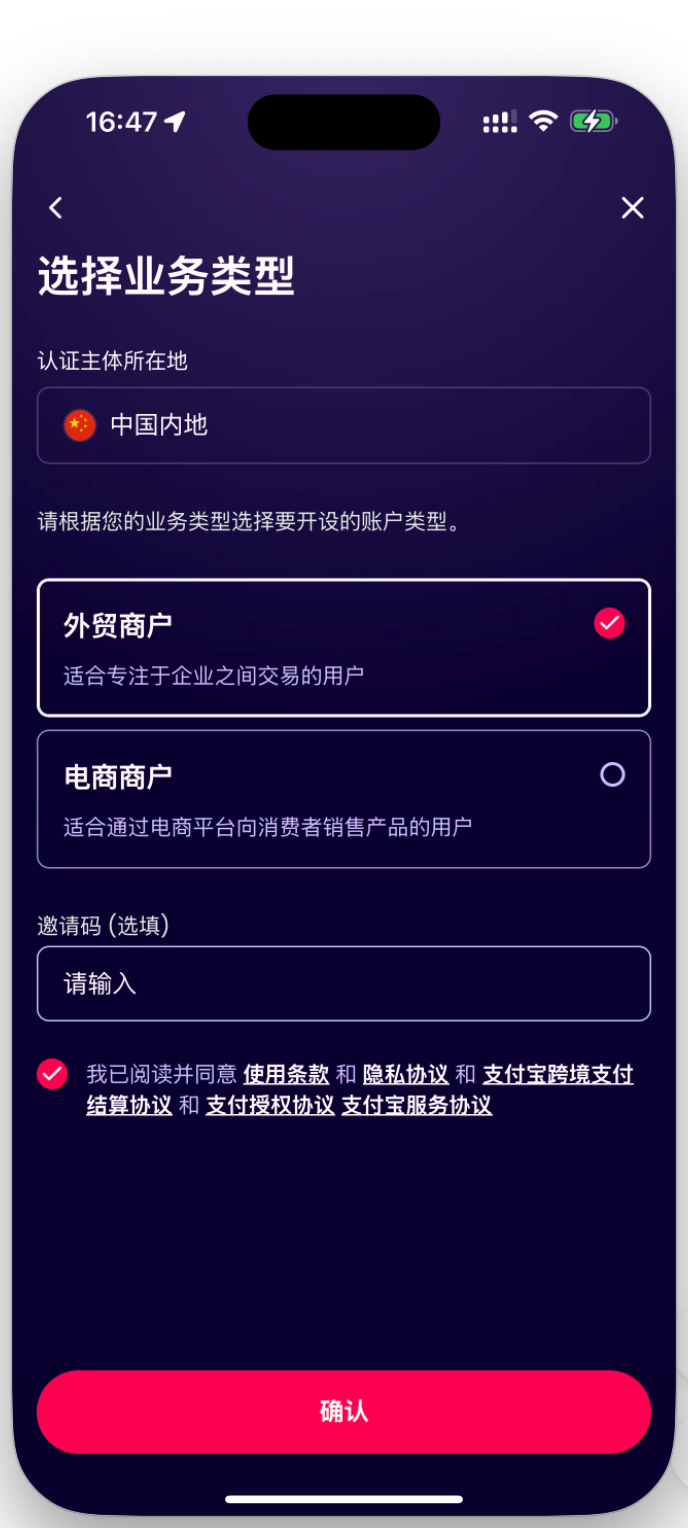Close the business type selection page
The height and width of the screenshot is (1528, 688).
[x=632, y=208]
